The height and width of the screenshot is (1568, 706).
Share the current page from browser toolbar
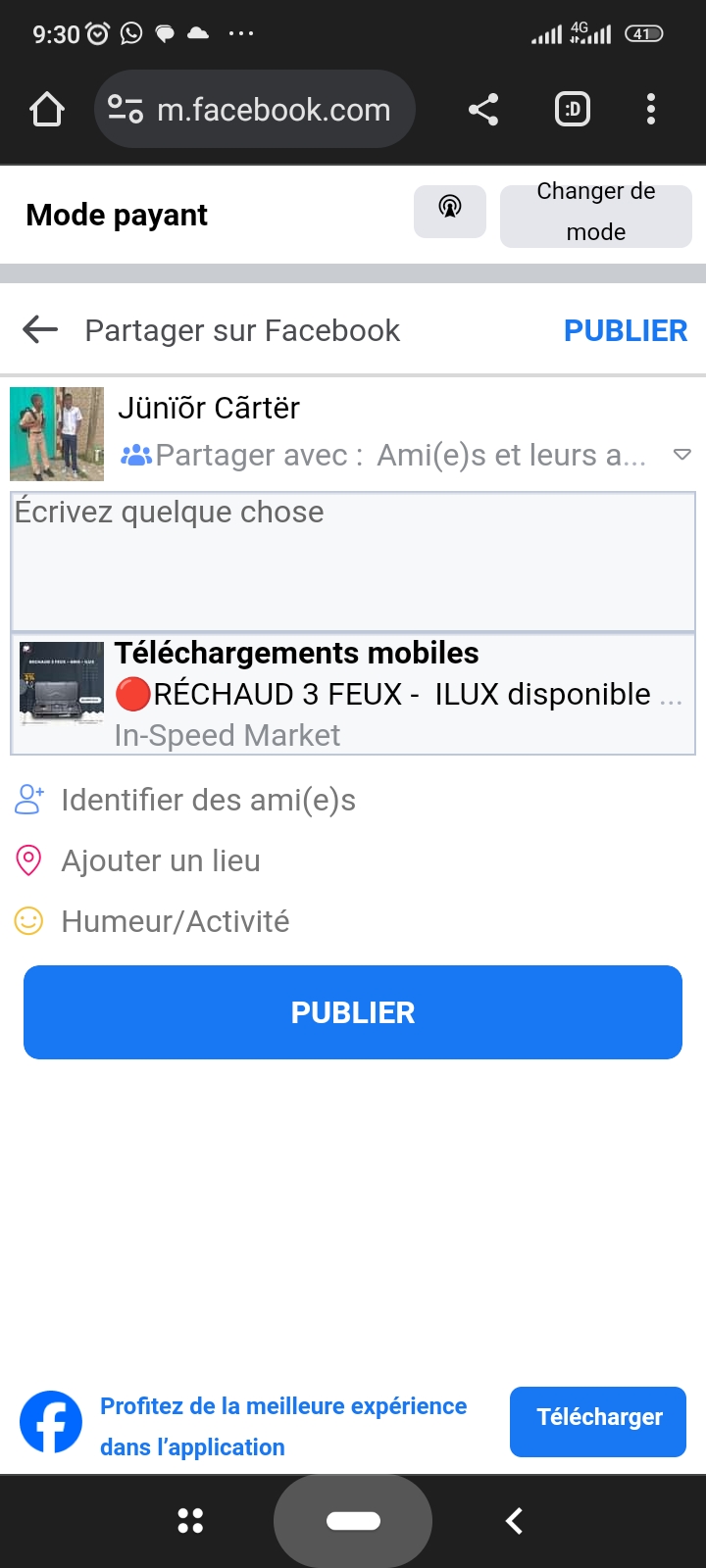tap(483, 109)
